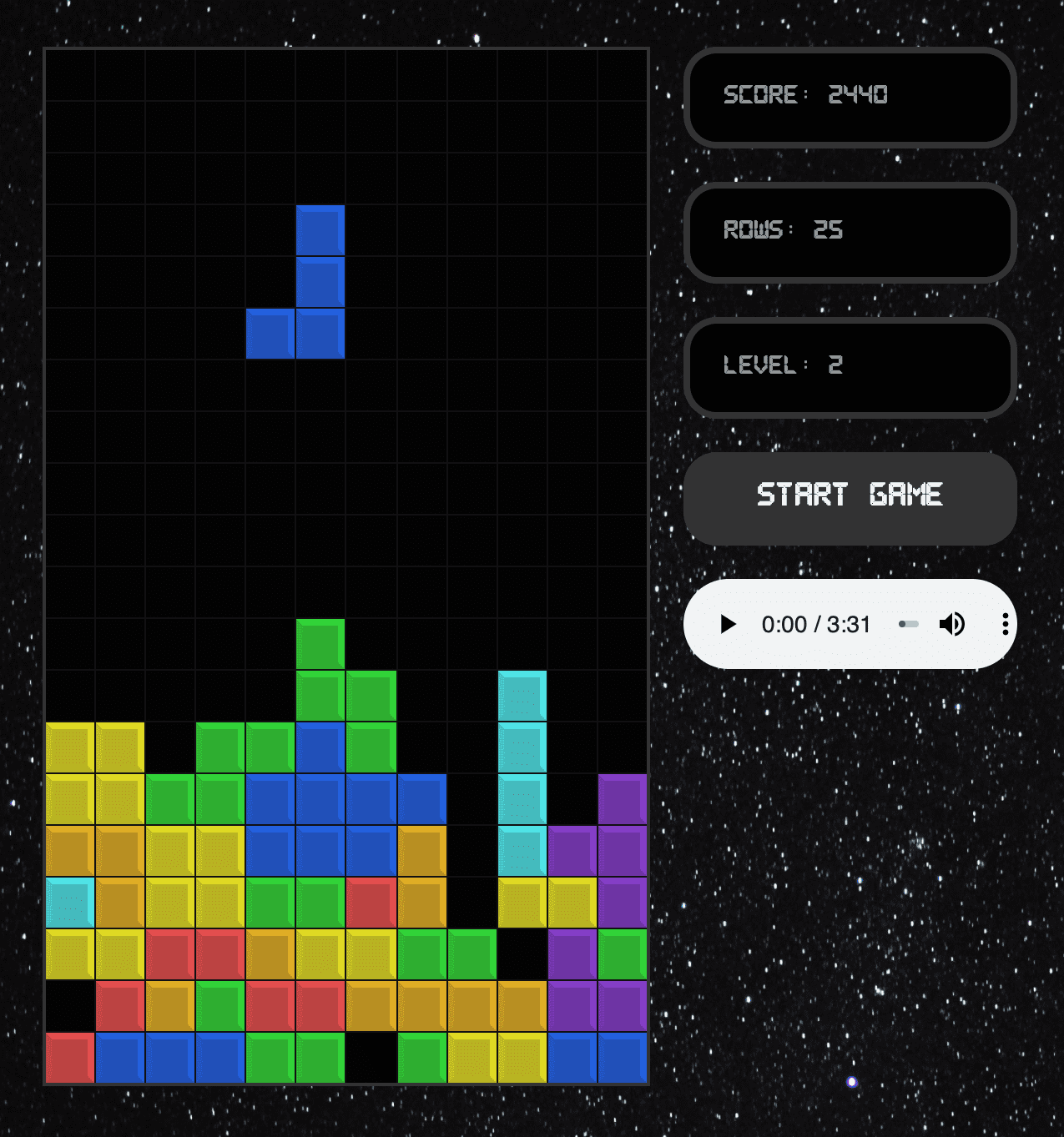Play the audio track

point(728,624)
